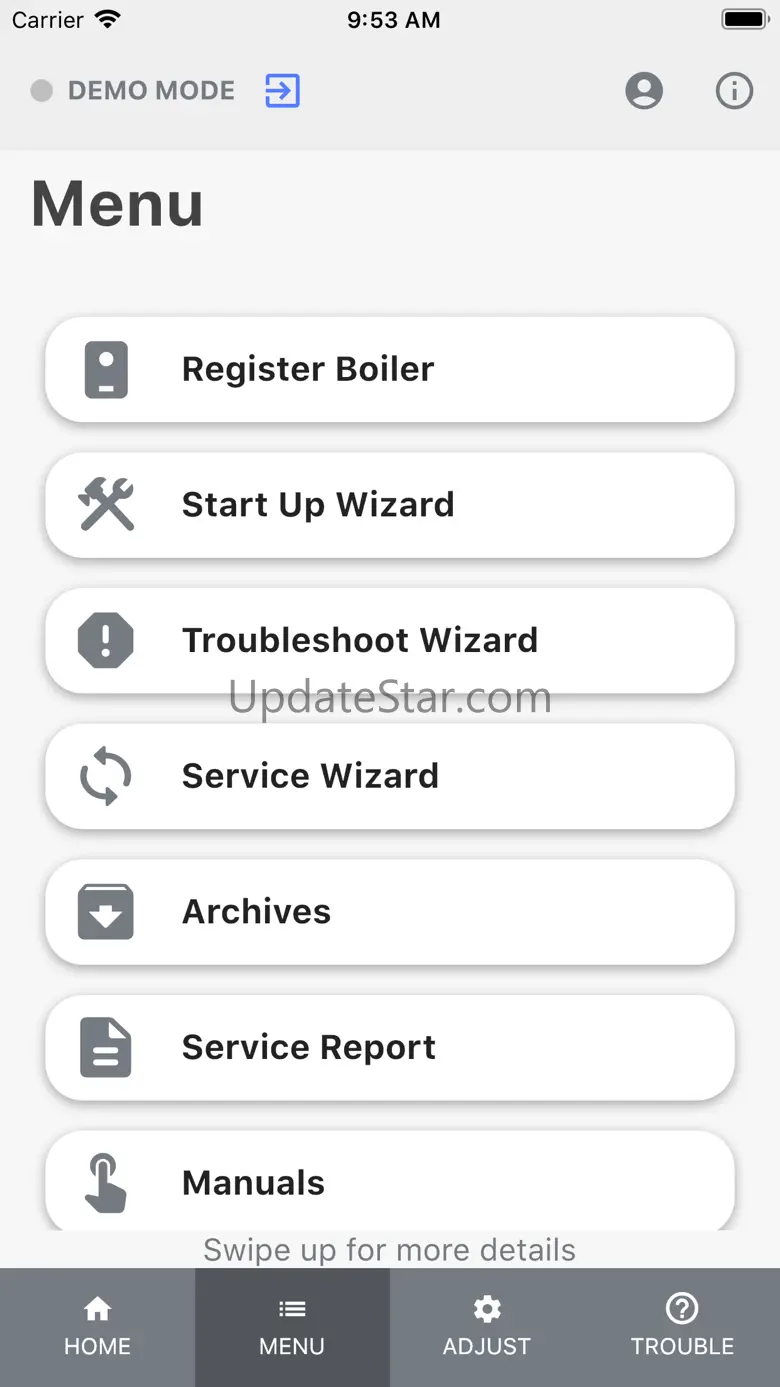Go to the Adjust tab
Viewport: 780px width, 1387px height.
tap(487, 1327)
